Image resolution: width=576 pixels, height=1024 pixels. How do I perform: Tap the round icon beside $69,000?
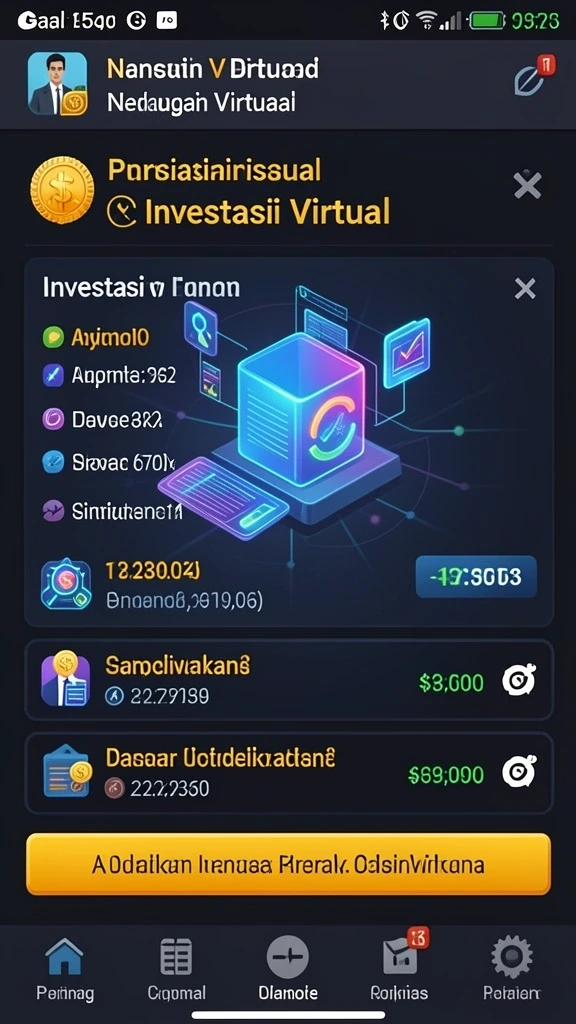click(519, 773)
